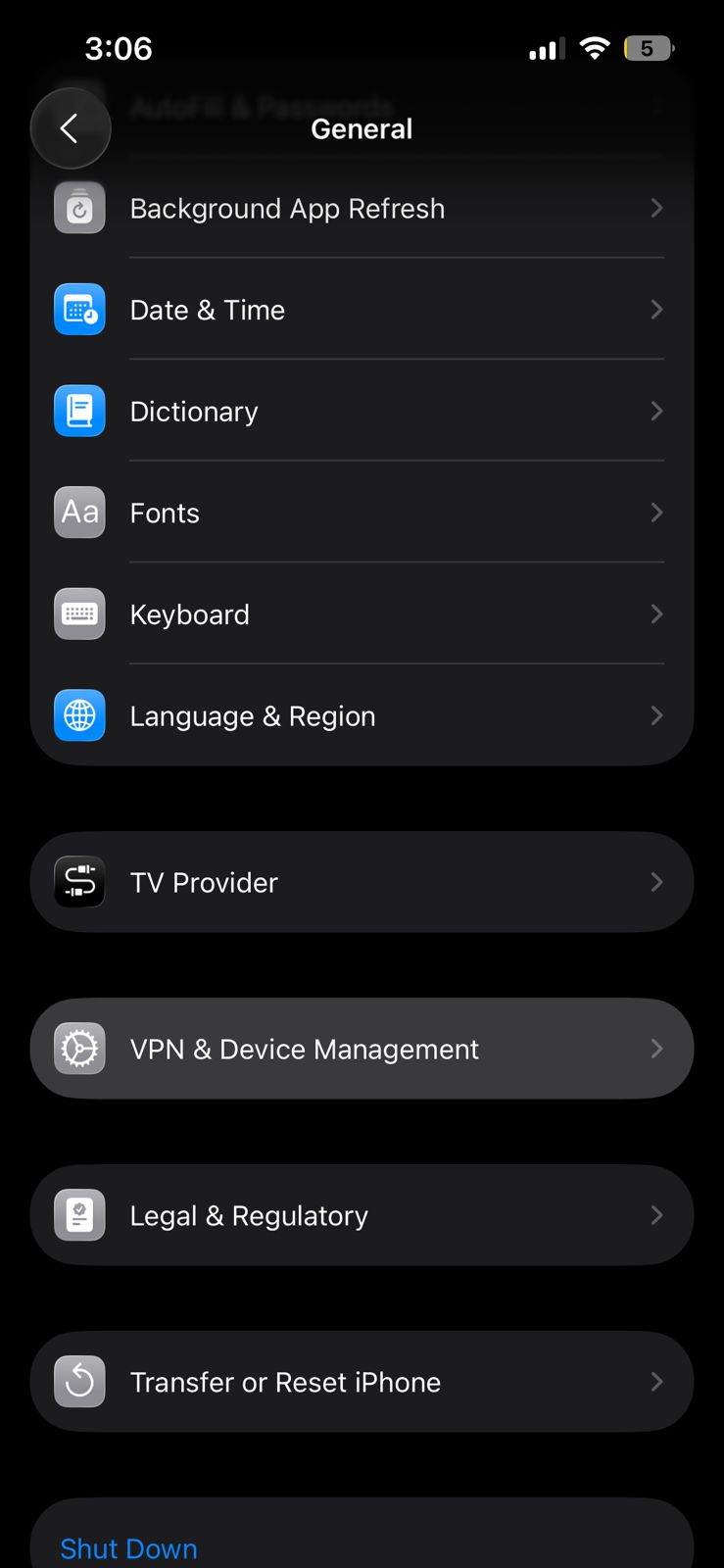Select the VPN & Device Management gear icon
This screenshot has width=724, height=1568.
(x=79, y=1048)
